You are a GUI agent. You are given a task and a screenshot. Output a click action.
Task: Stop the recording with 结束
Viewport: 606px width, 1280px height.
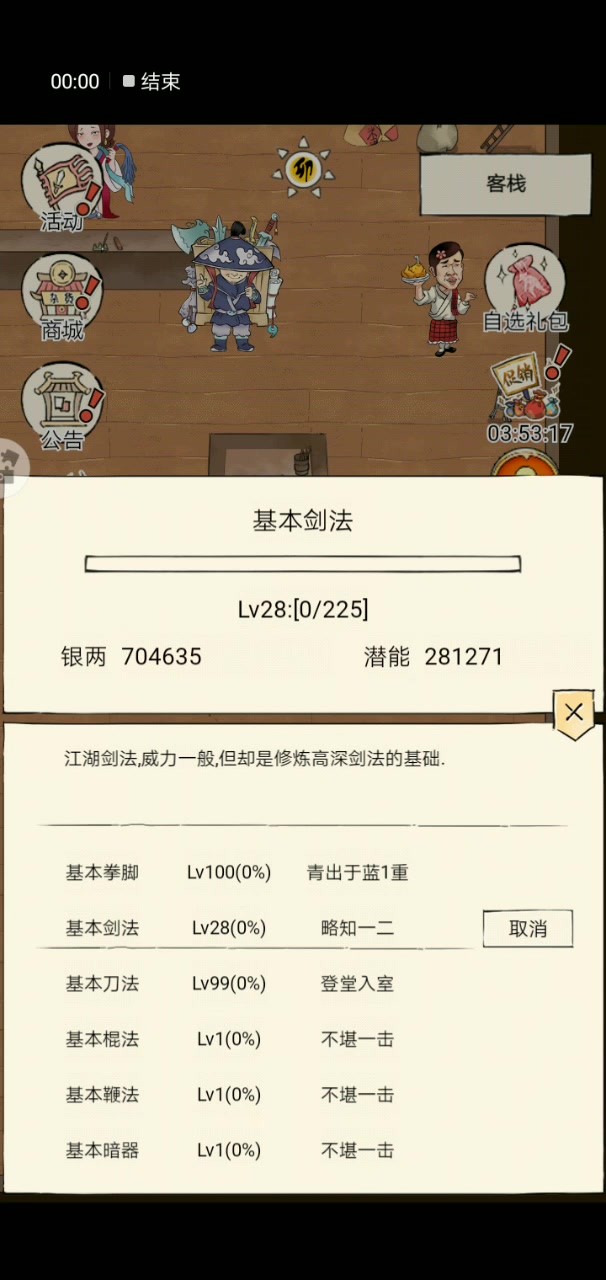click(x=152, y=82)
